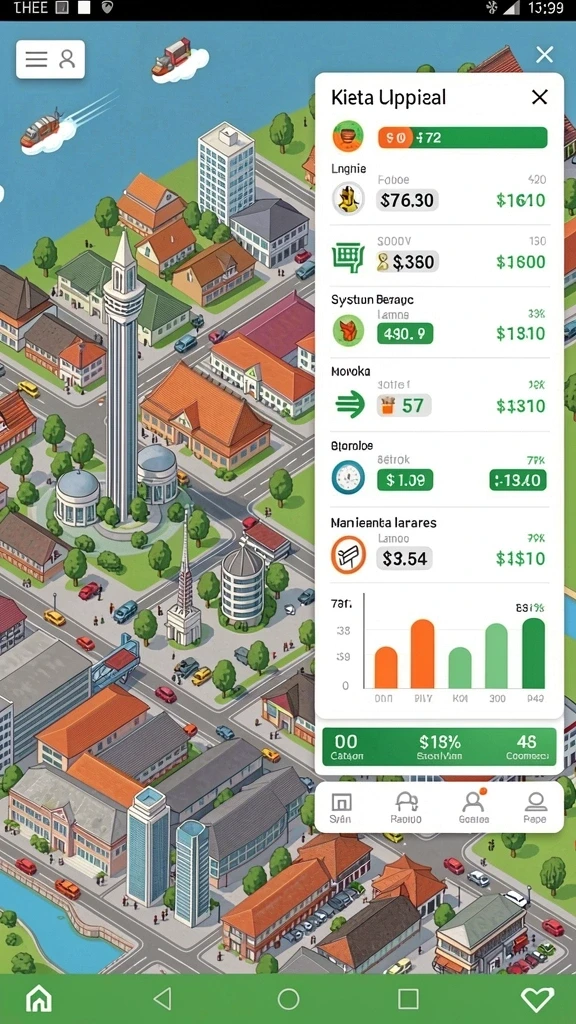Screen dimensions: 576x1024
Task: Tap the white X above the panel
Action: tap(545, 55)
